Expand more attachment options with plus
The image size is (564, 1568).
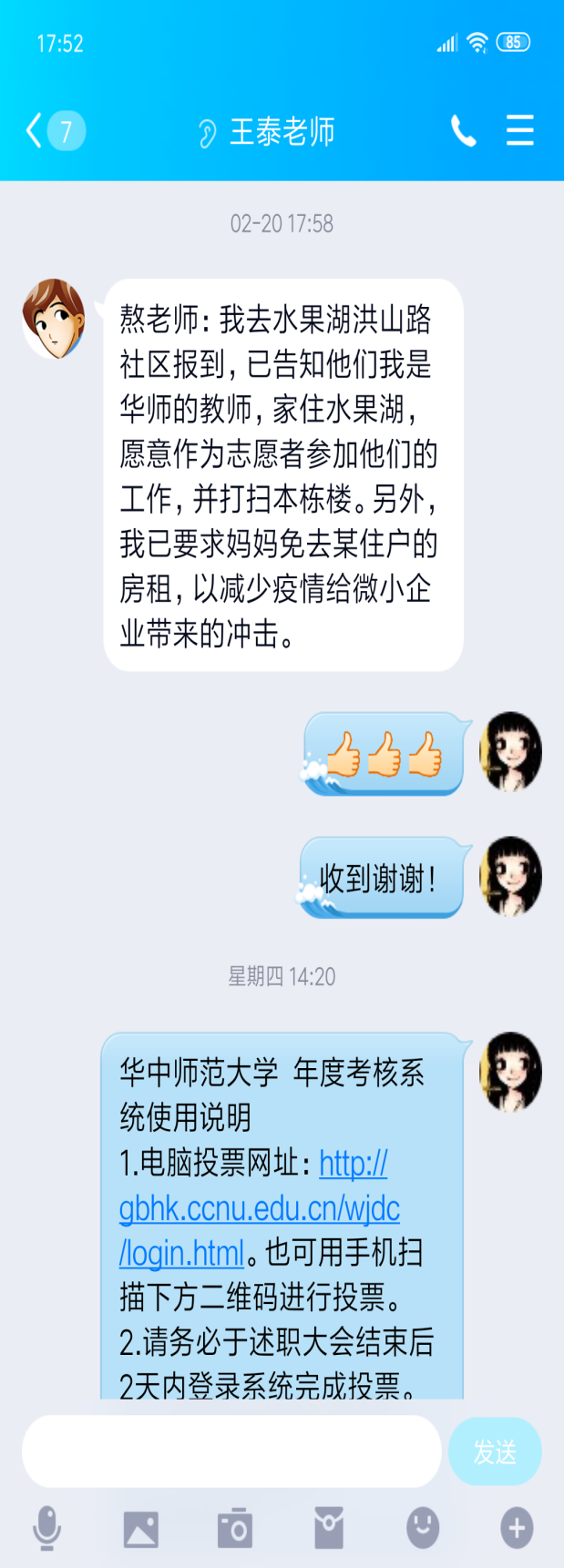click(x=517, y=1527)
